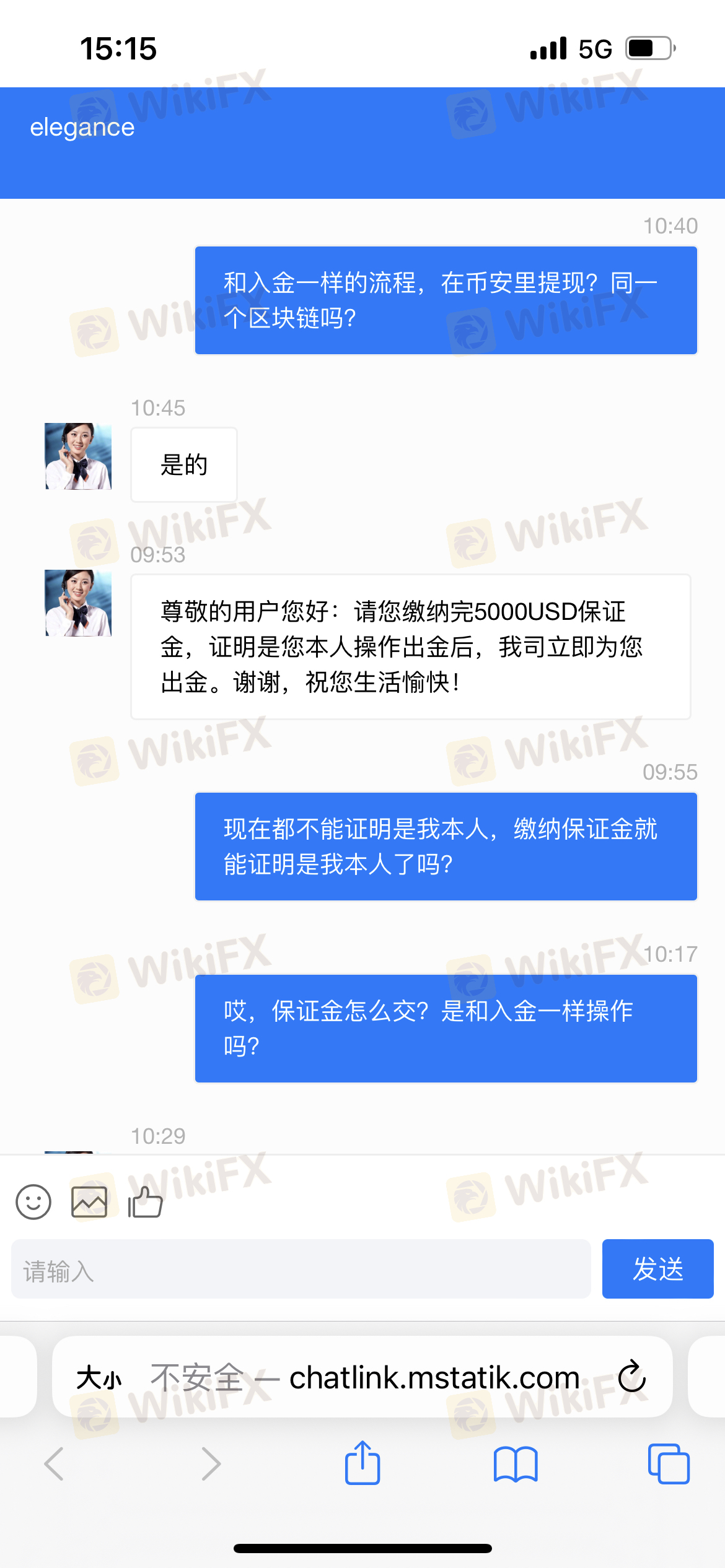This screenshot has width=725, height=1568.
Task: Send the message with 发送
Action: tap(657, 1269)
